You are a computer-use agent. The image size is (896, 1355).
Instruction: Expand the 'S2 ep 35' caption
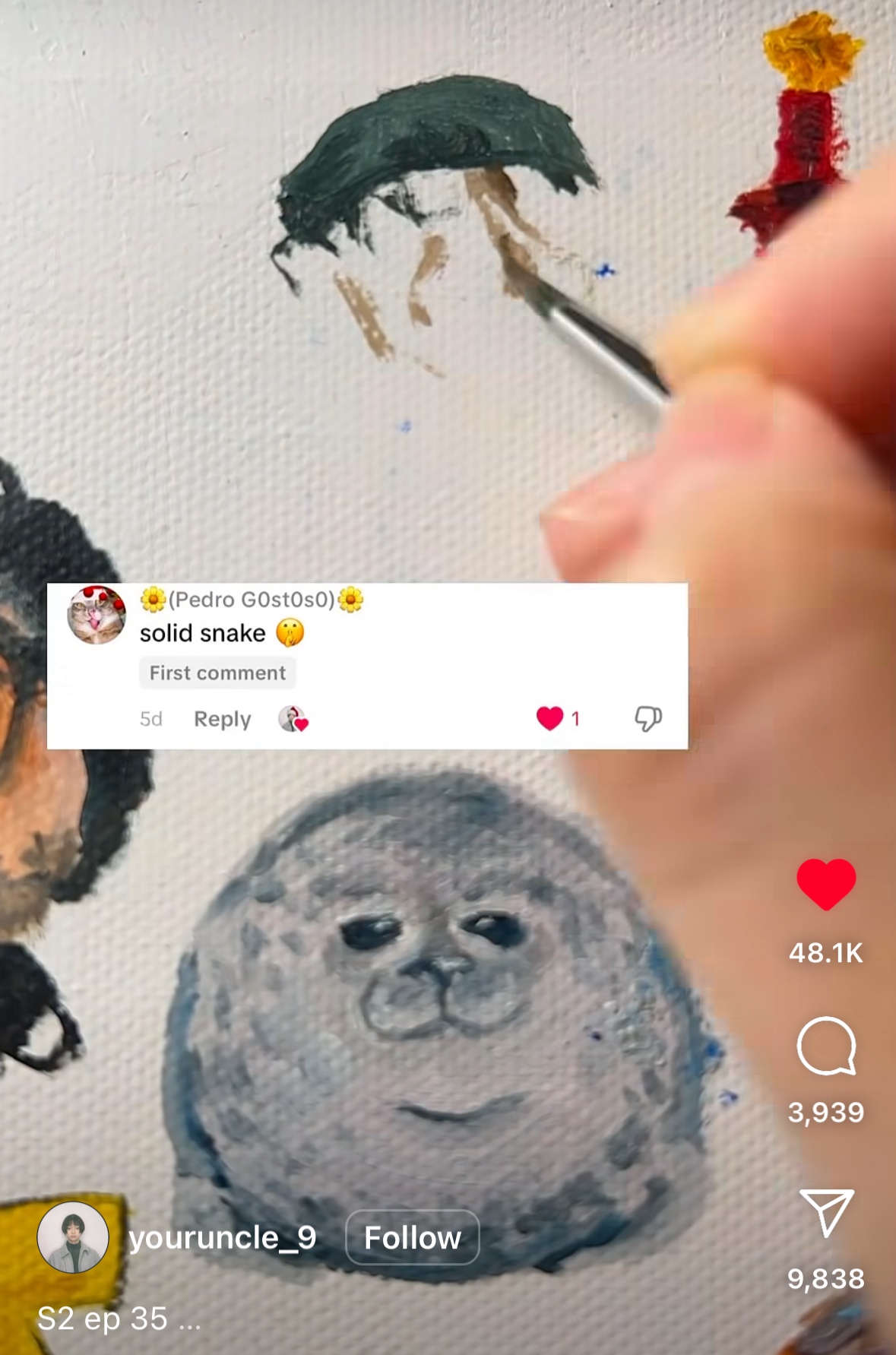pyautogui.click(x=190, y=1319)
